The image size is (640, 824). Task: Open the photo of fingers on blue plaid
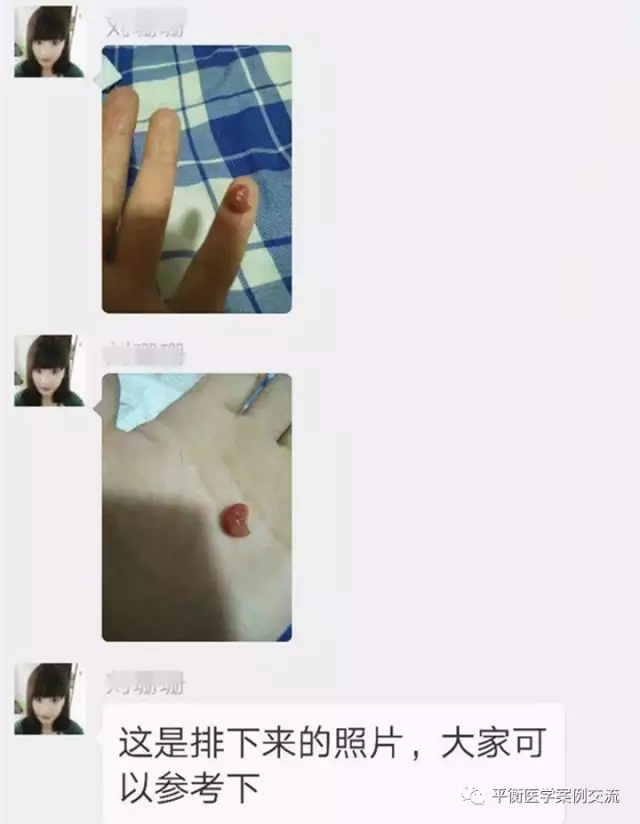[197, 179]
